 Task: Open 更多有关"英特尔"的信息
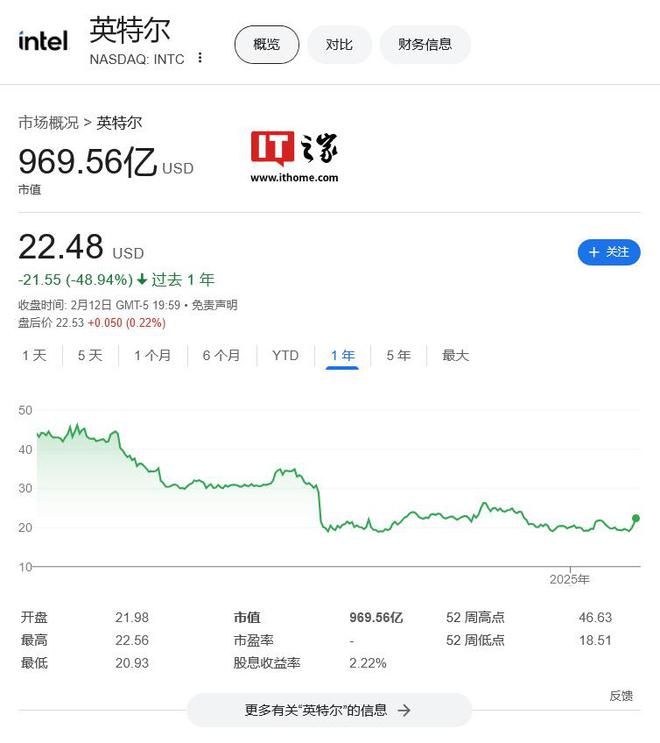(x=328, y=710)
